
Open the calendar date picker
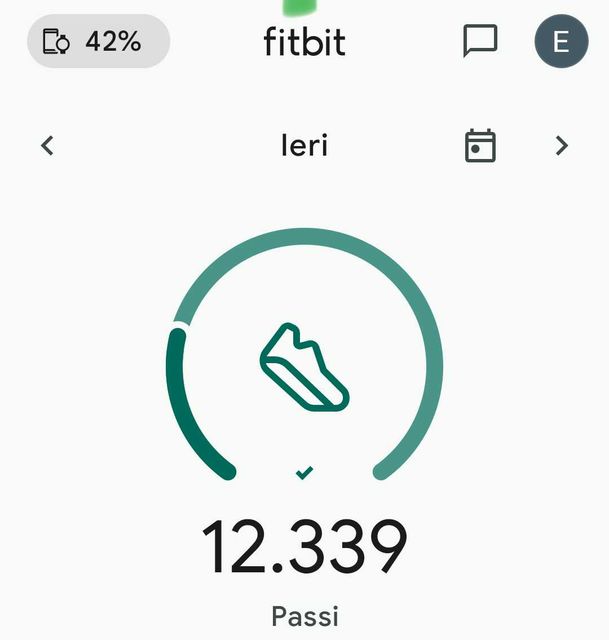pyautogui.click(x=481, y=146)
